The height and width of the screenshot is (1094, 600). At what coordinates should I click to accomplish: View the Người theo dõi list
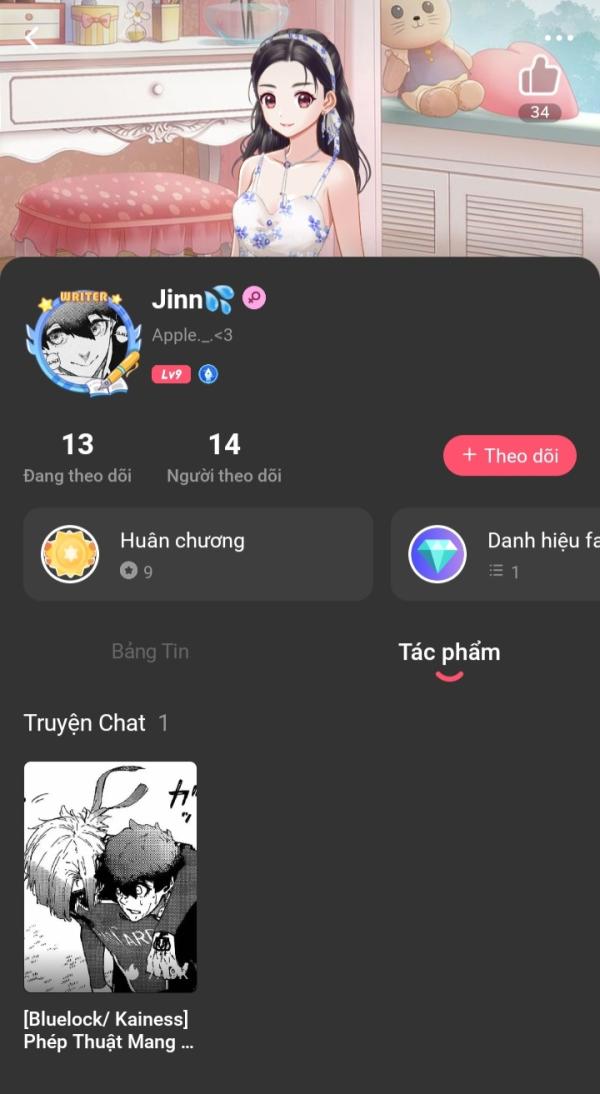[x=224, y=458]
